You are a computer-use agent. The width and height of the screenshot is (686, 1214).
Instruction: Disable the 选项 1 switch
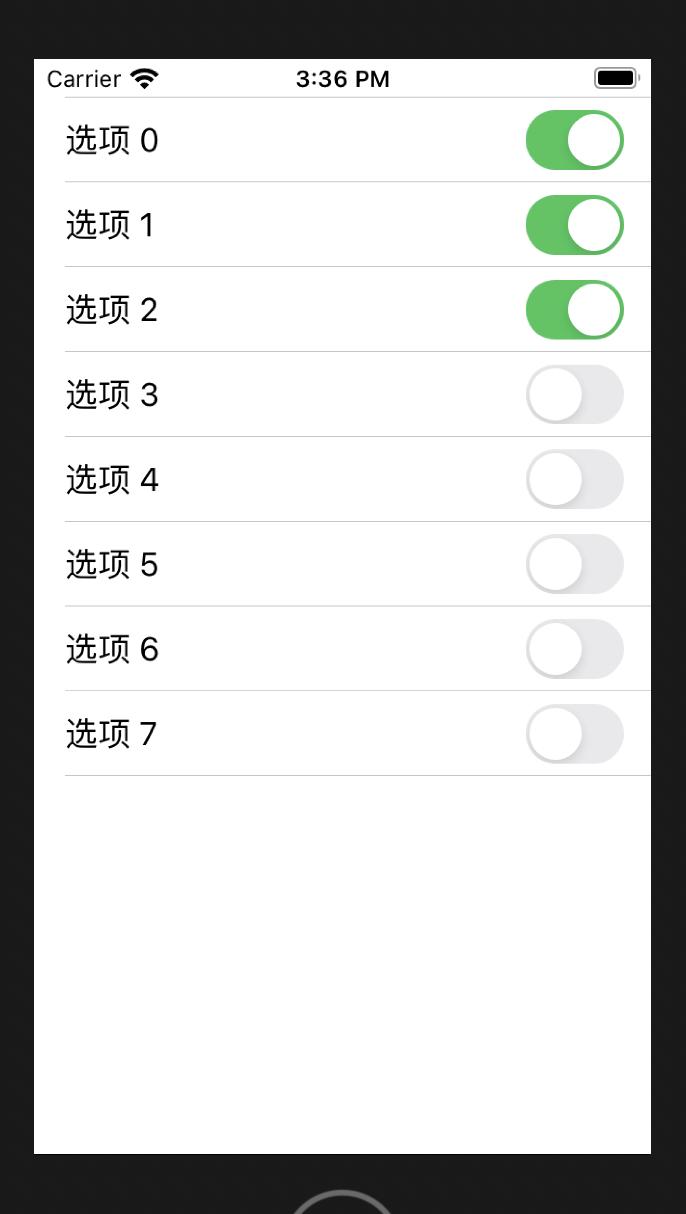click(575, 225)
